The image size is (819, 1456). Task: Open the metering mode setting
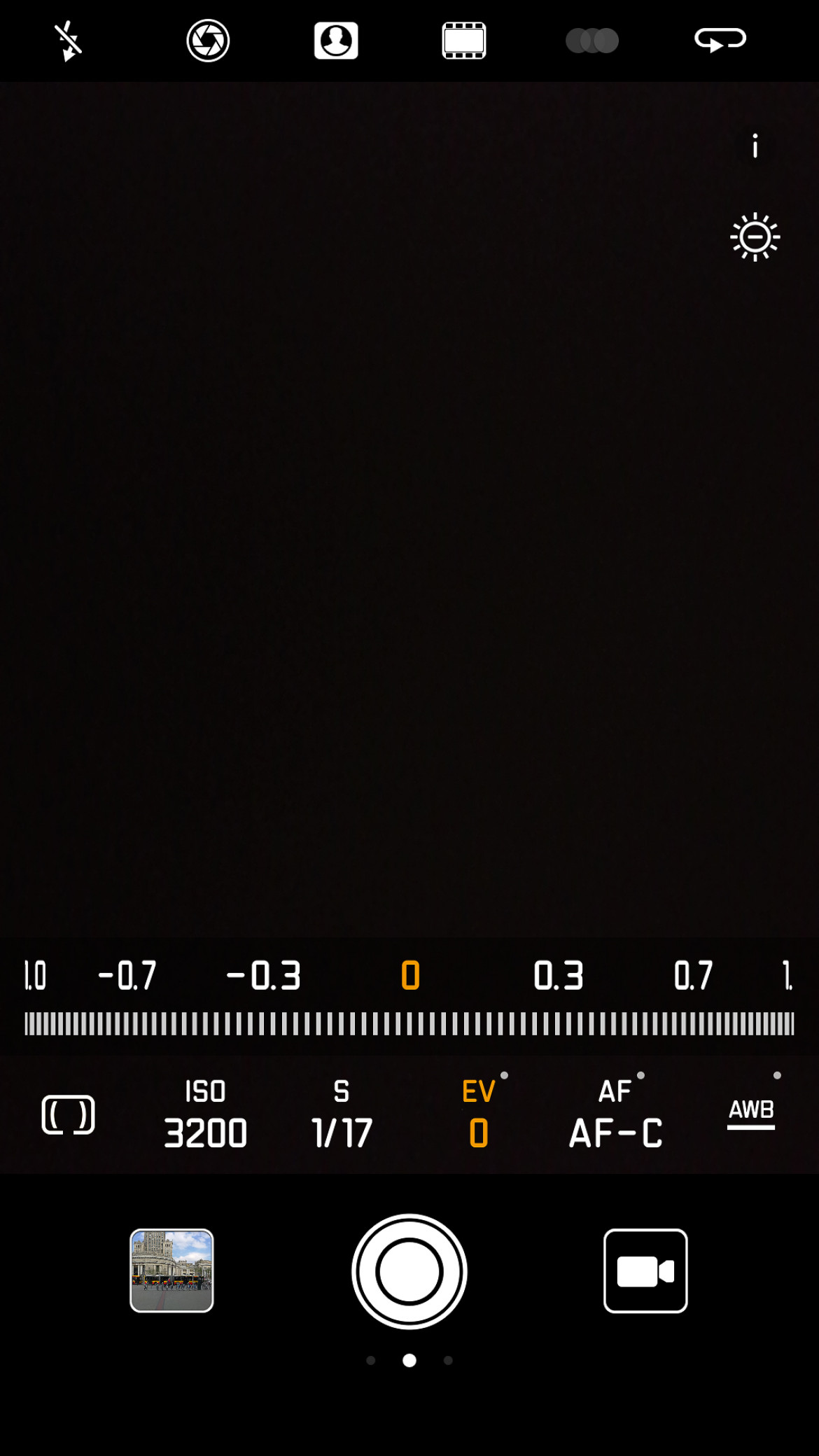click(69, 1114)
